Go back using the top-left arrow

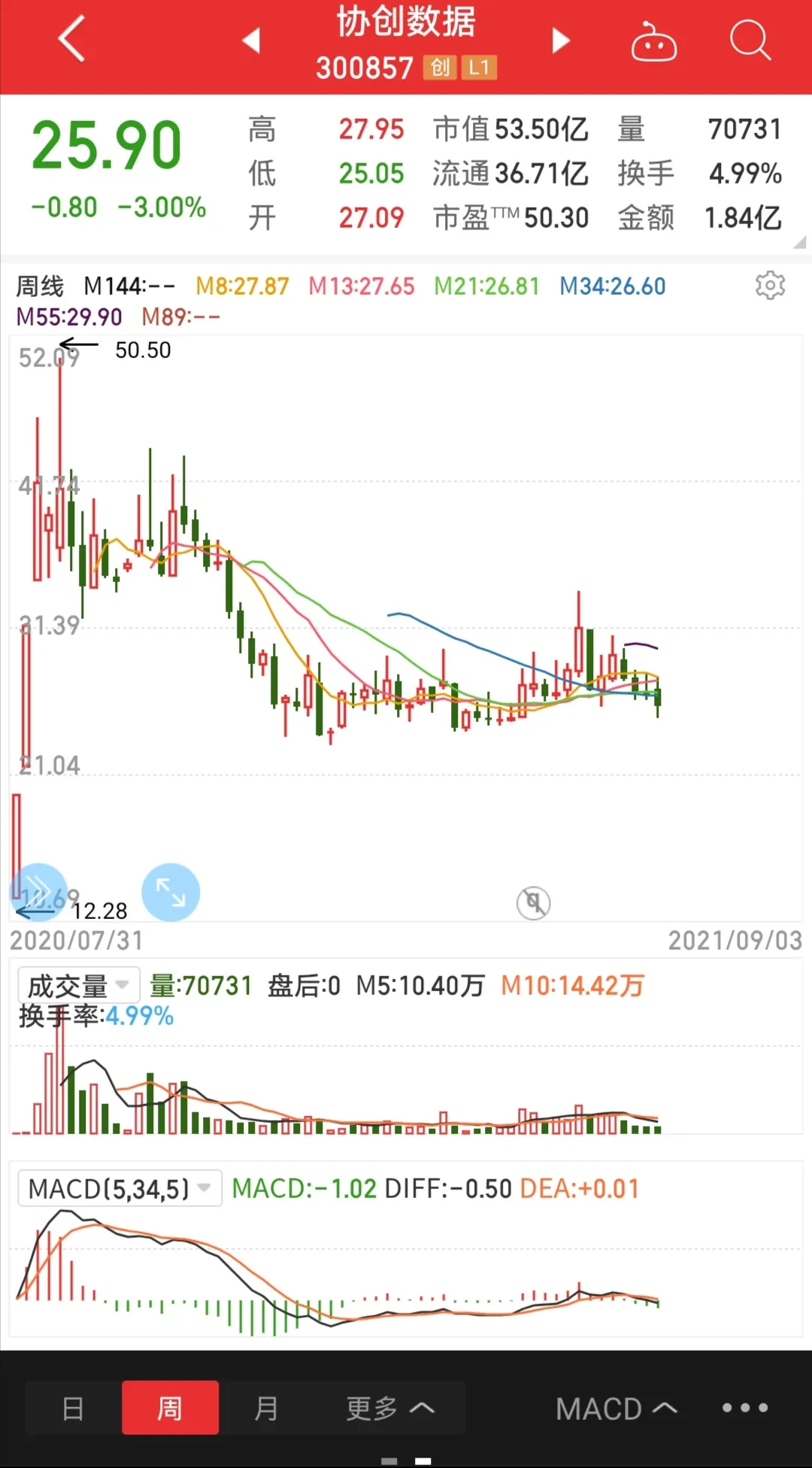click(x=72, y=39)
